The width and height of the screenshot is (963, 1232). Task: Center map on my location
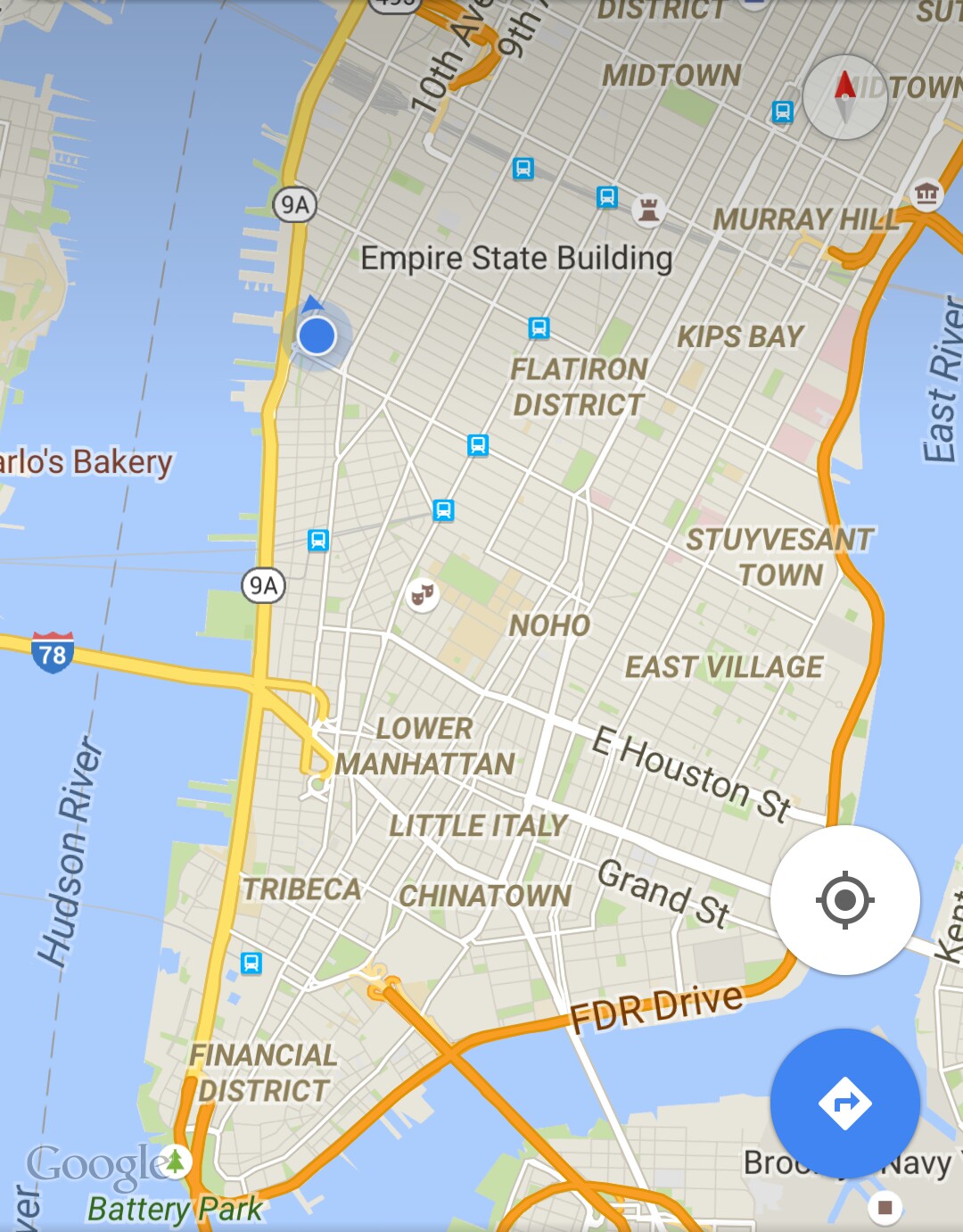(x=844, y=900)
